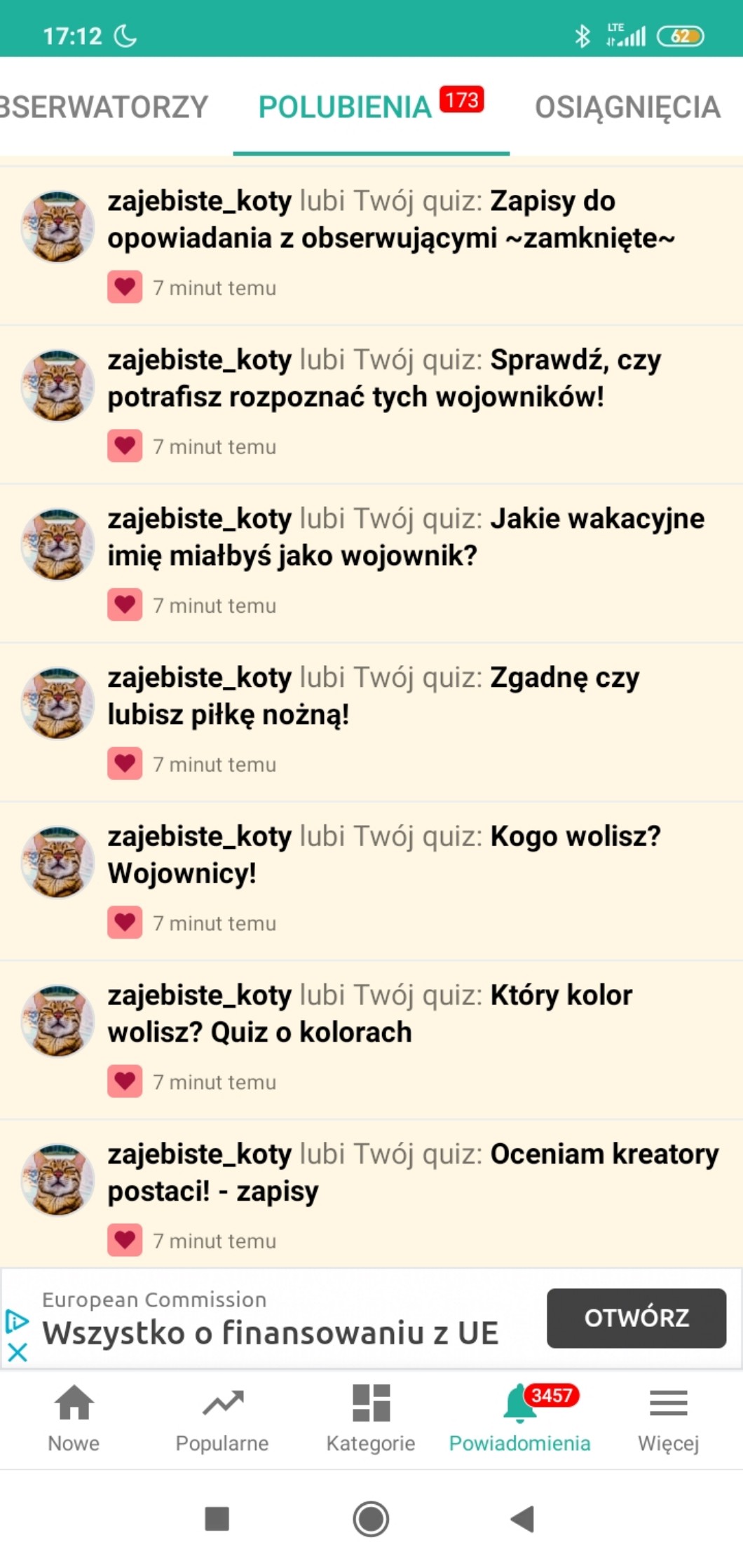Viewport: 743px width, 1568px height.
Task: Switch to the Obserwatorzy tab
Action: (104, 107)
